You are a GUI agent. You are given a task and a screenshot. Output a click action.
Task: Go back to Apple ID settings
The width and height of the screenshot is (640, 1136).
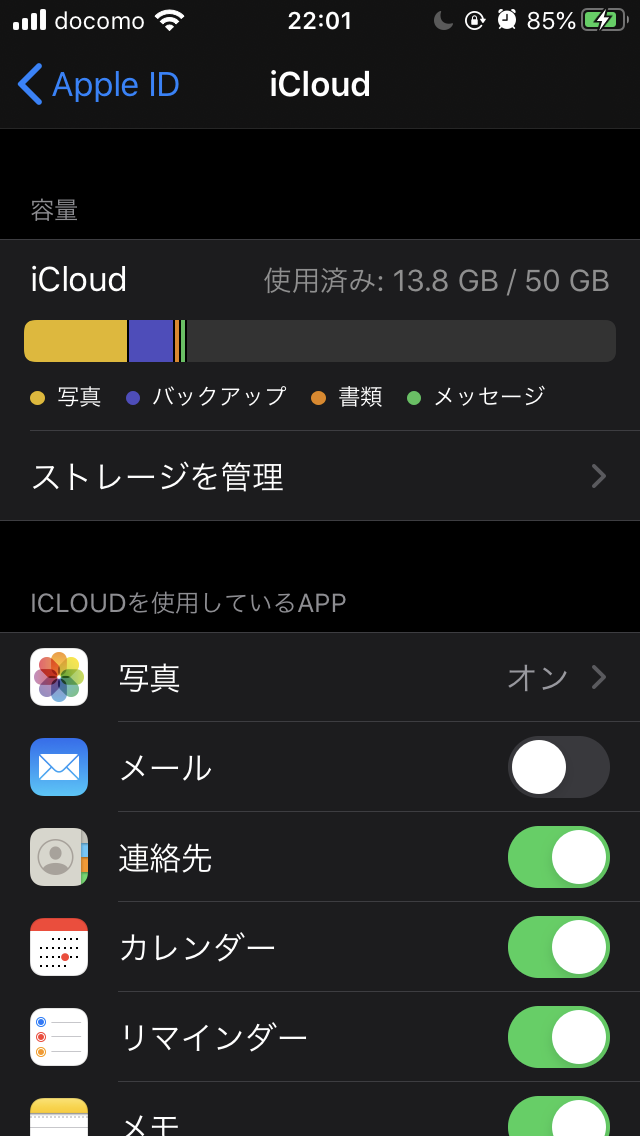click(x=98, y=85)
